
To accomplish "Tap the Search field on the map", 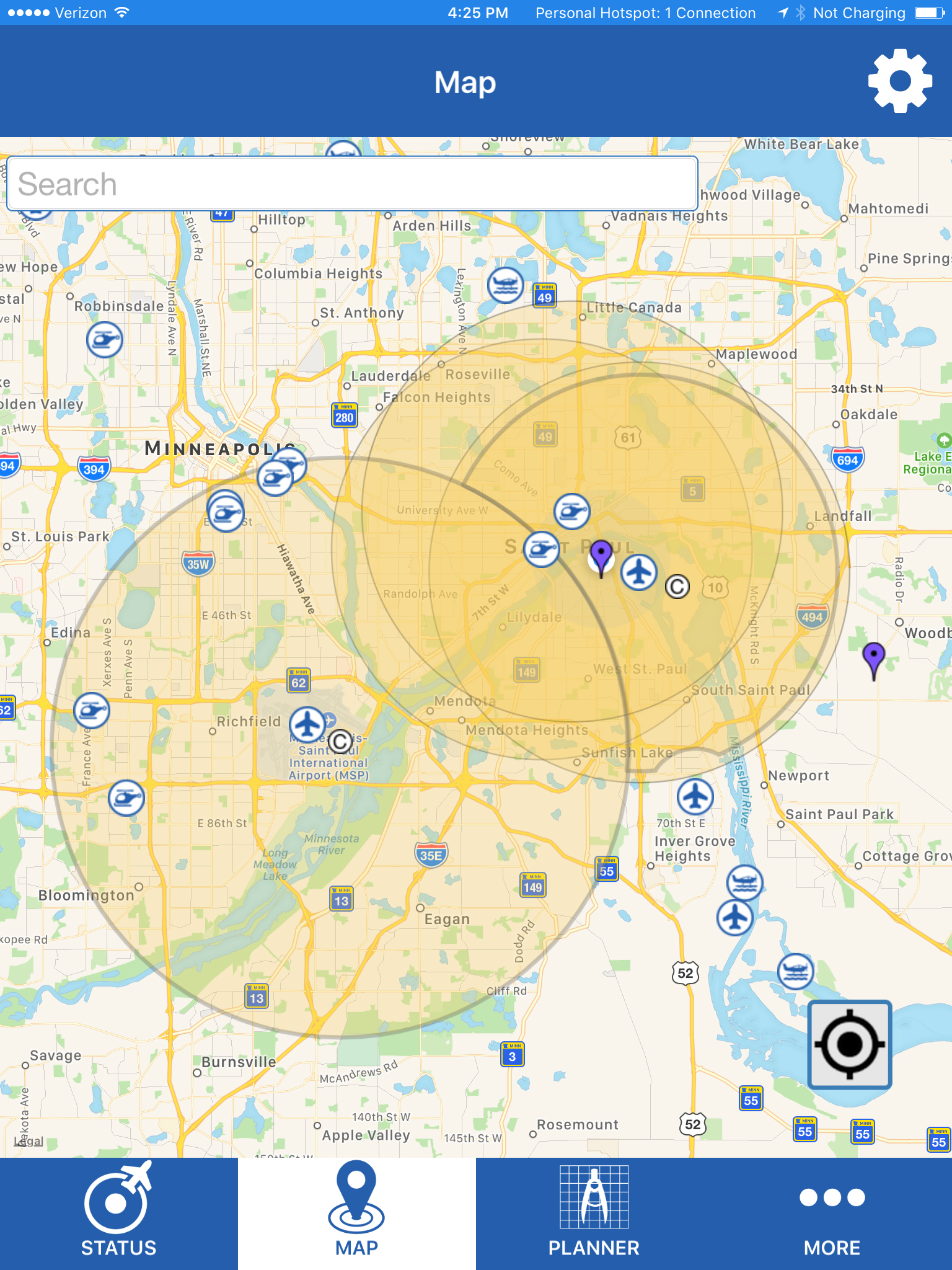I will 352,184.
